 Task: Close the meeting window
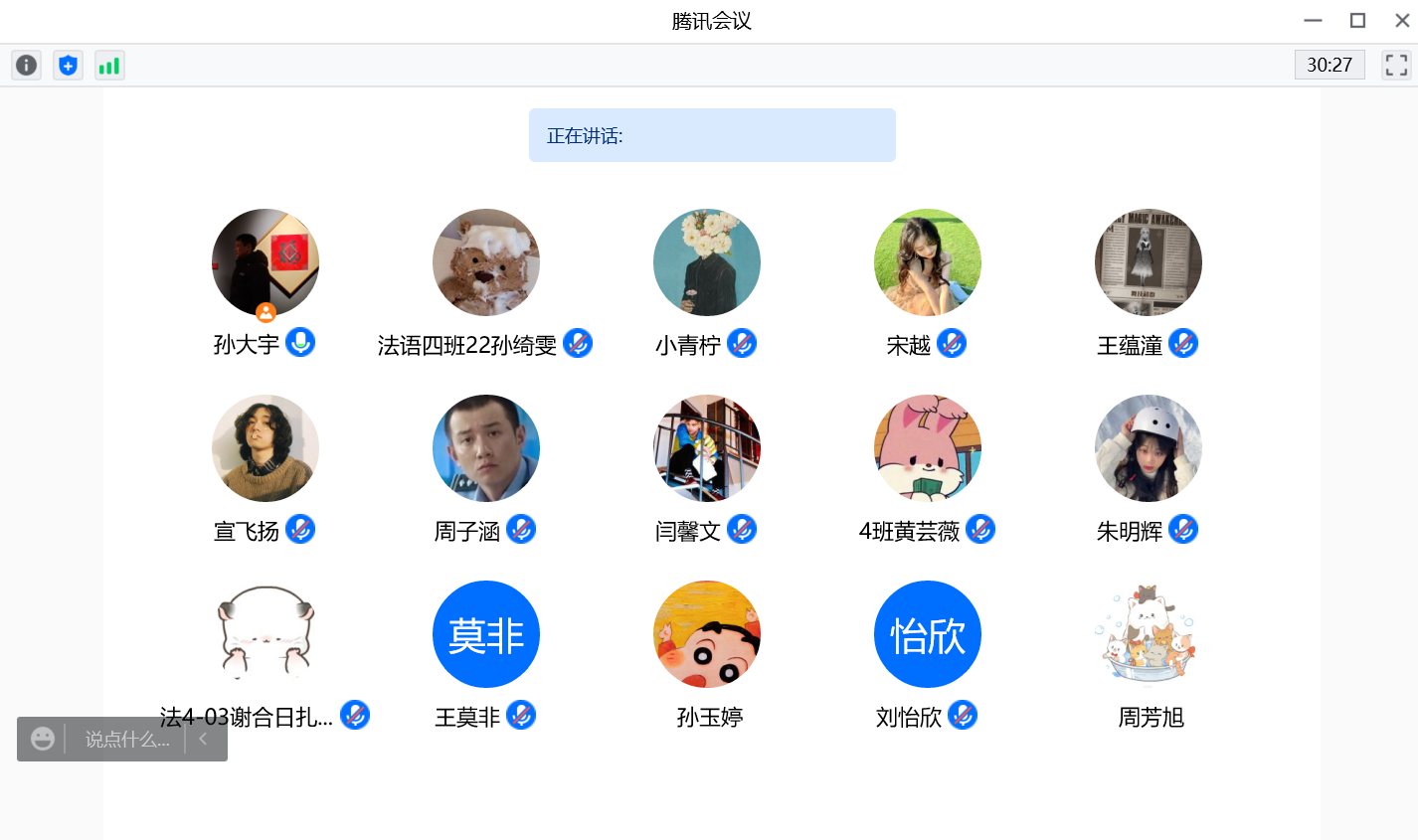pyautogui.click(x=1402, y=21)
